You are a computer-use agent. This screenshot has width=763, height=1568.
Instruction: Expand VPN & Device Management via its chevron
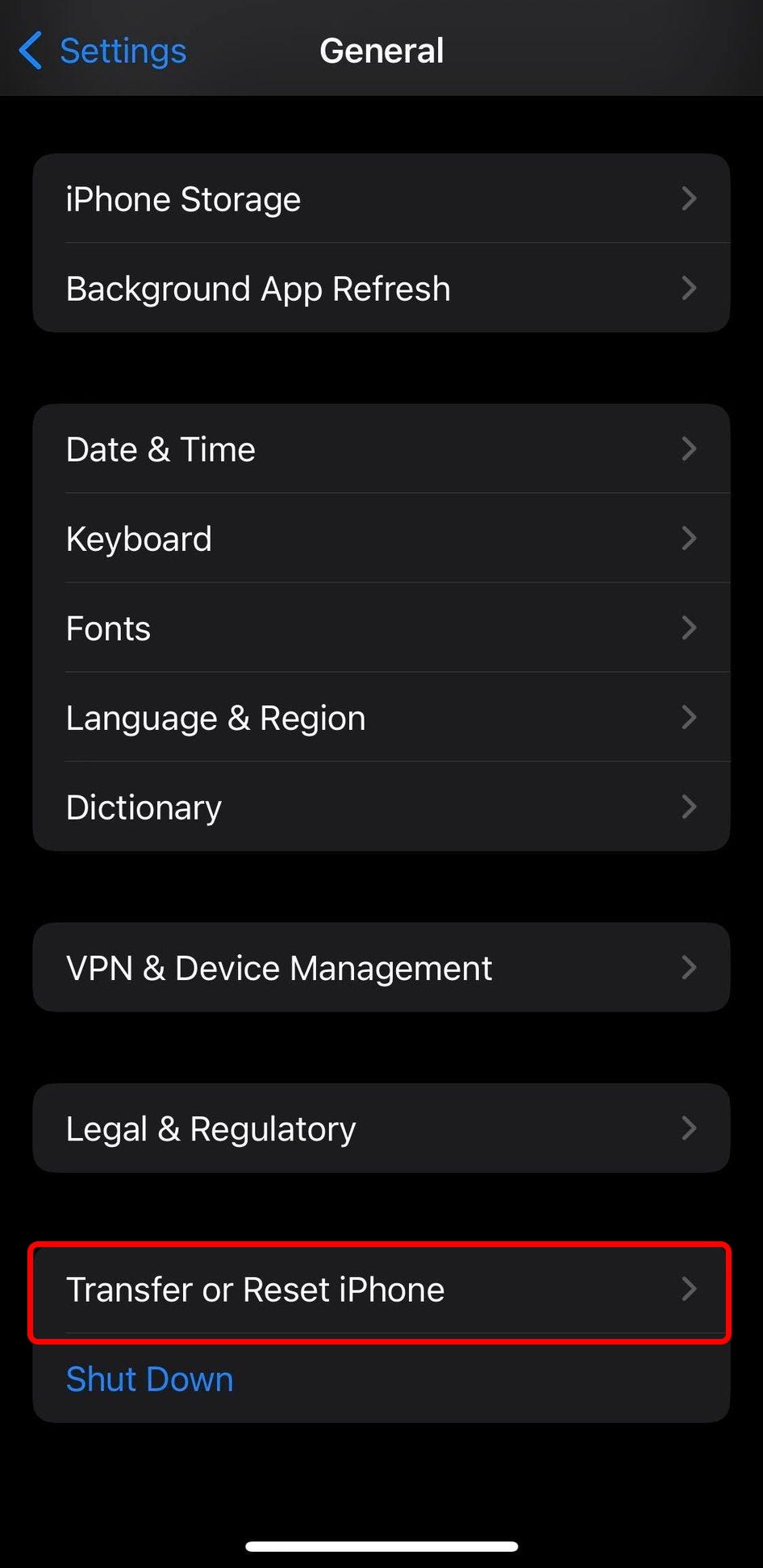(690, 967)
